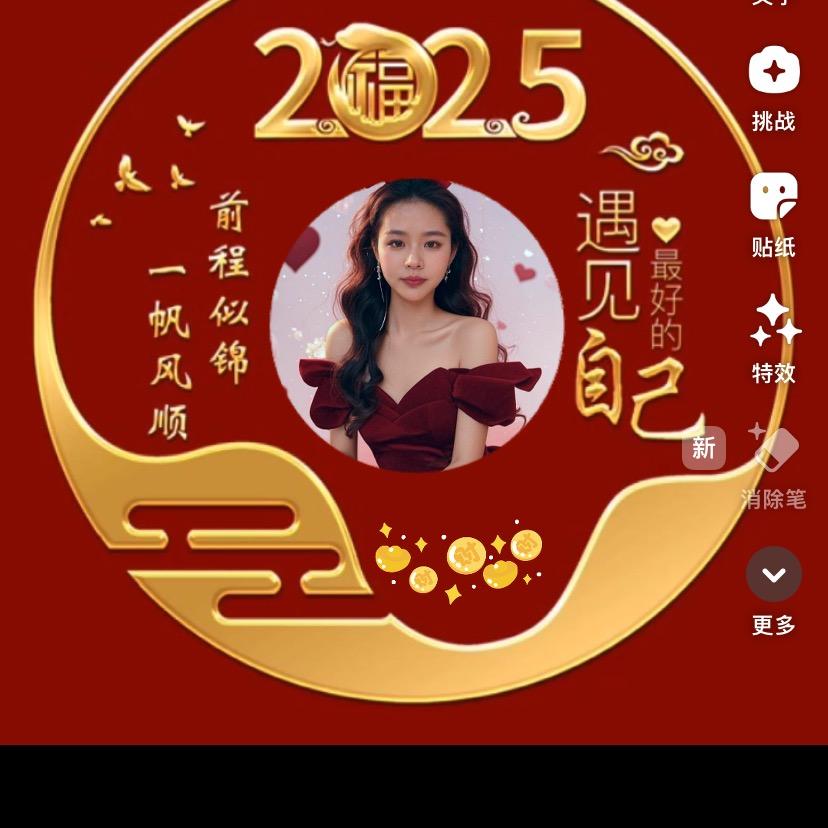
Task: Select the 消除笔 eraser tool
Action: point(774,451)
